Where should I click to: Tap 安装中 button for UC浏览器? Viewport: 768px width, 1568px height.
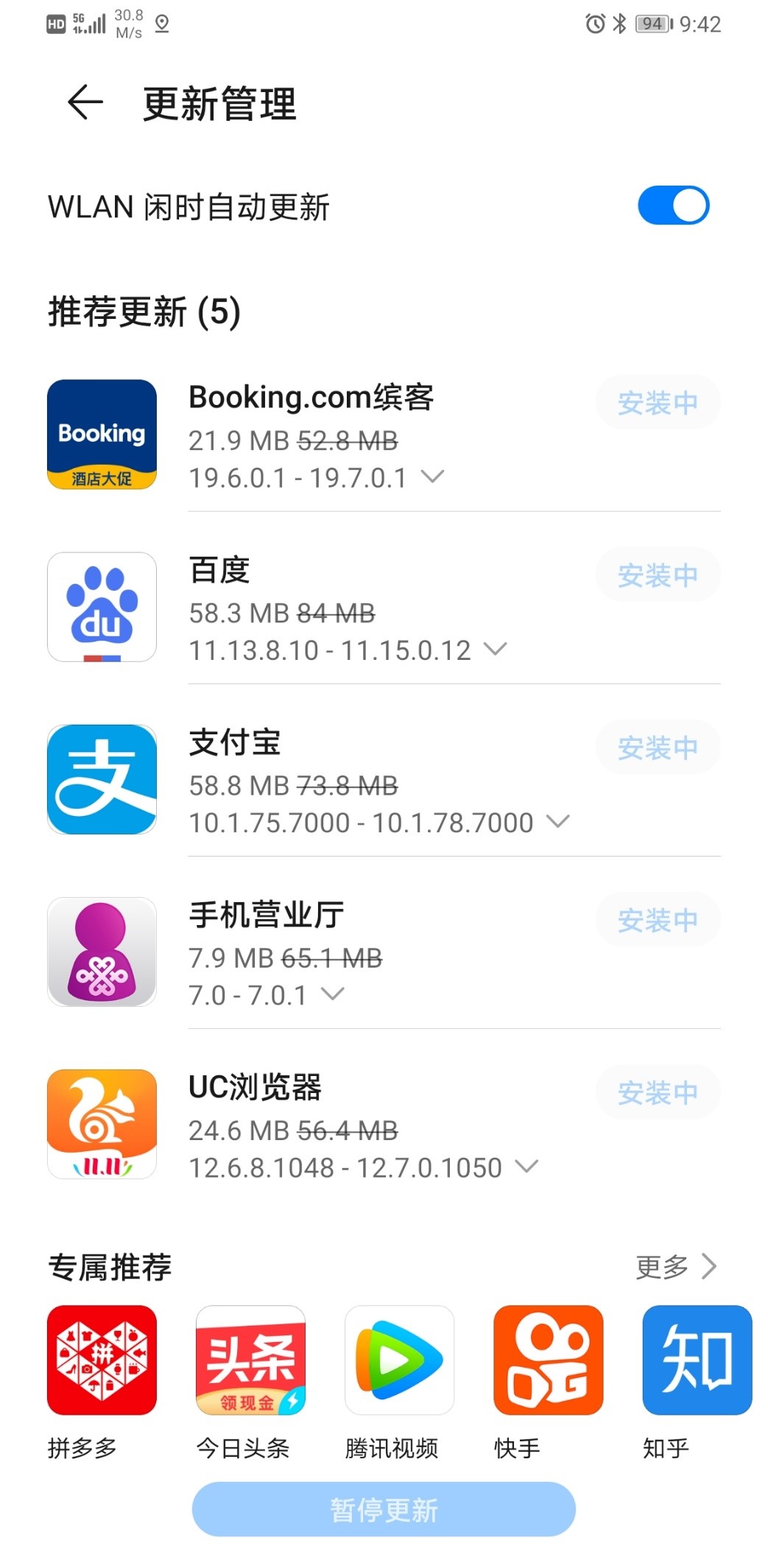pos(658,1092)
